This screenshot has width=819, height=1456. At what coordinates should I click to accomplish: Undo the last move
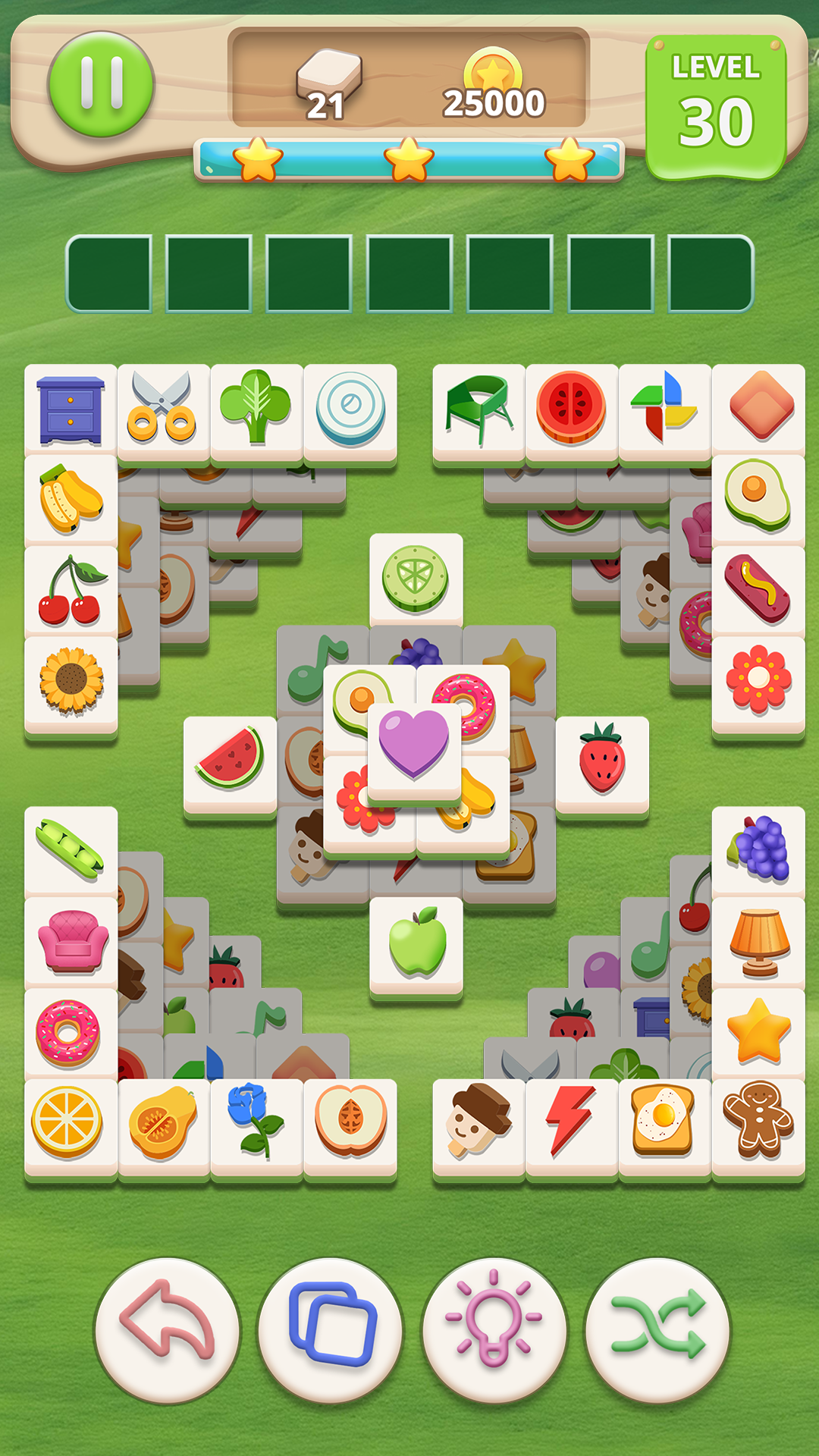pos(168,1329)
